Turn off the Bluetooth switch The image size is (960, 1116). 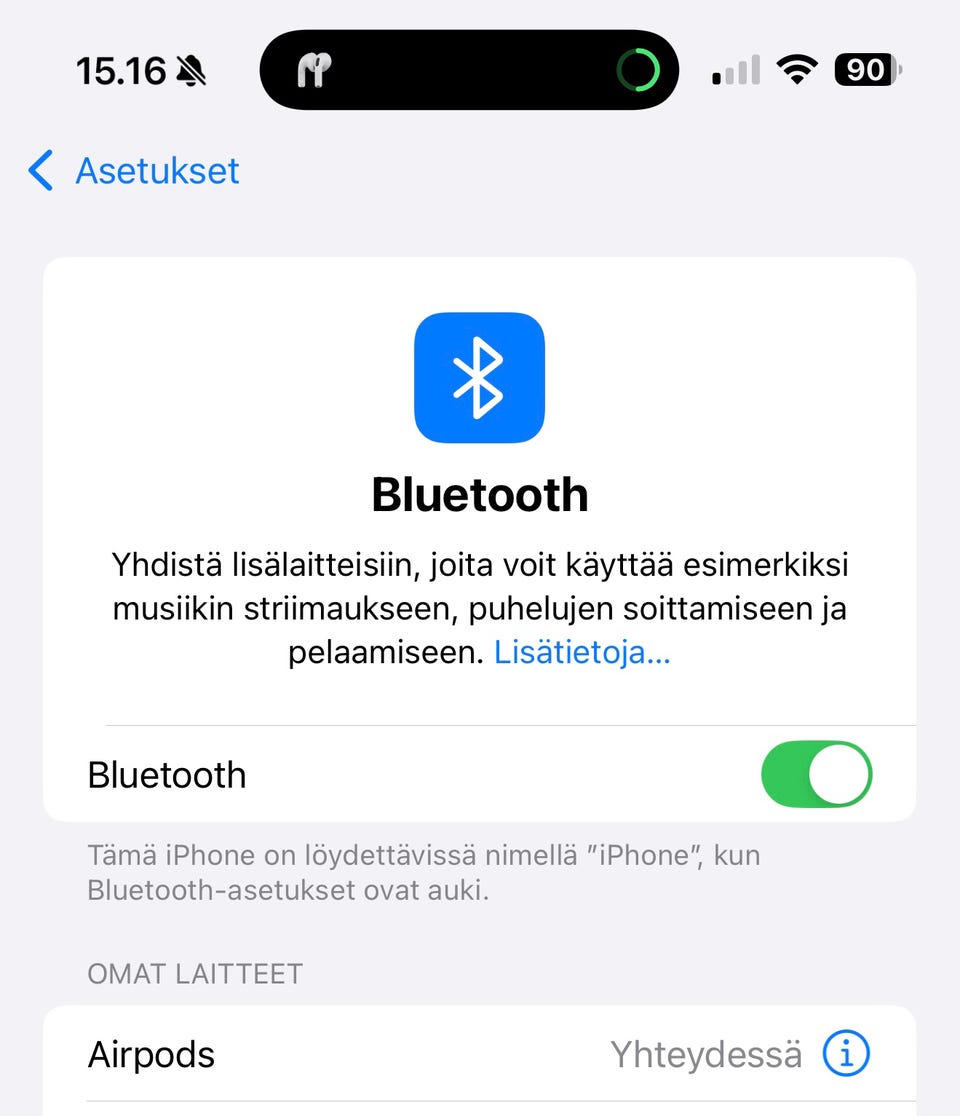pos(816,774)
